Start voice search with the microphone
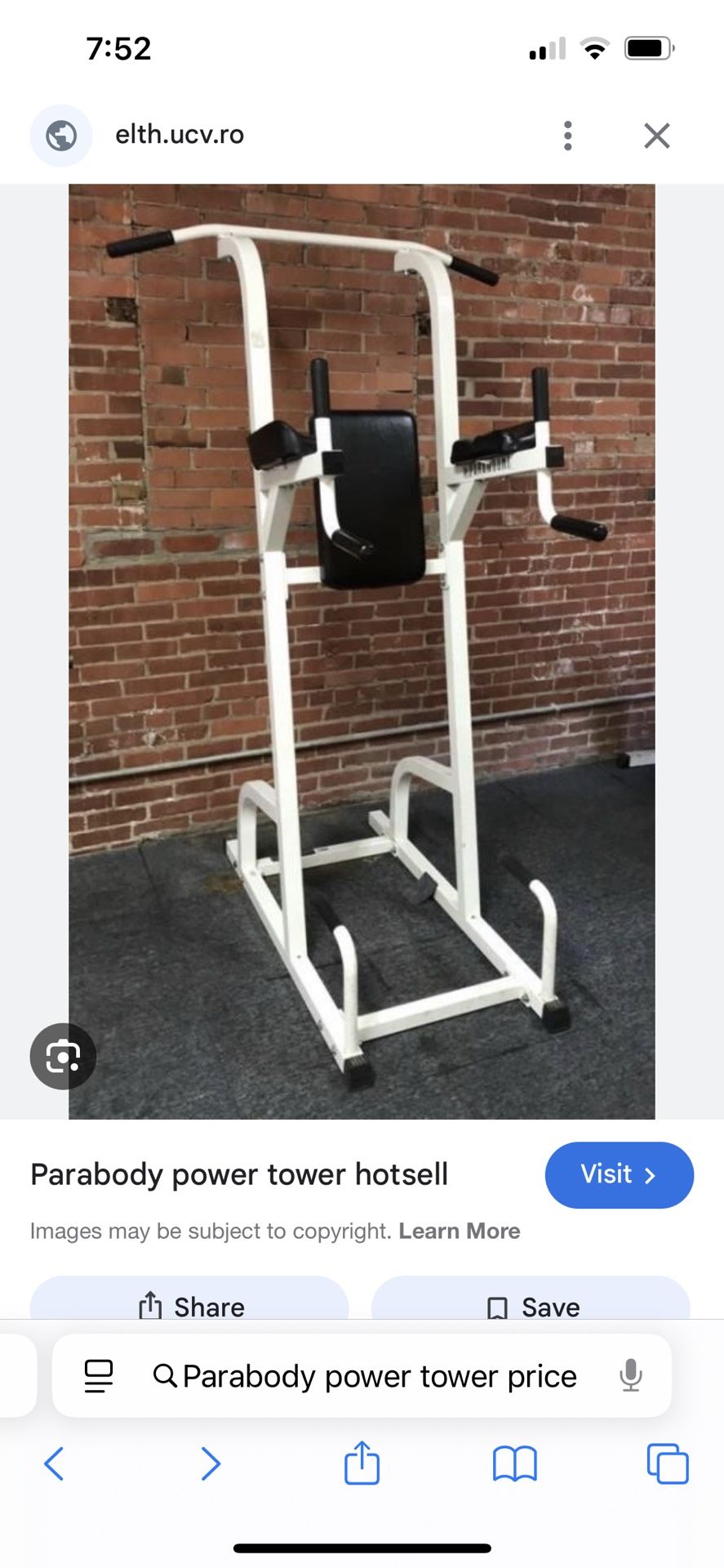This screenshot has width=724, height=1568. [x=630, y=1376]
